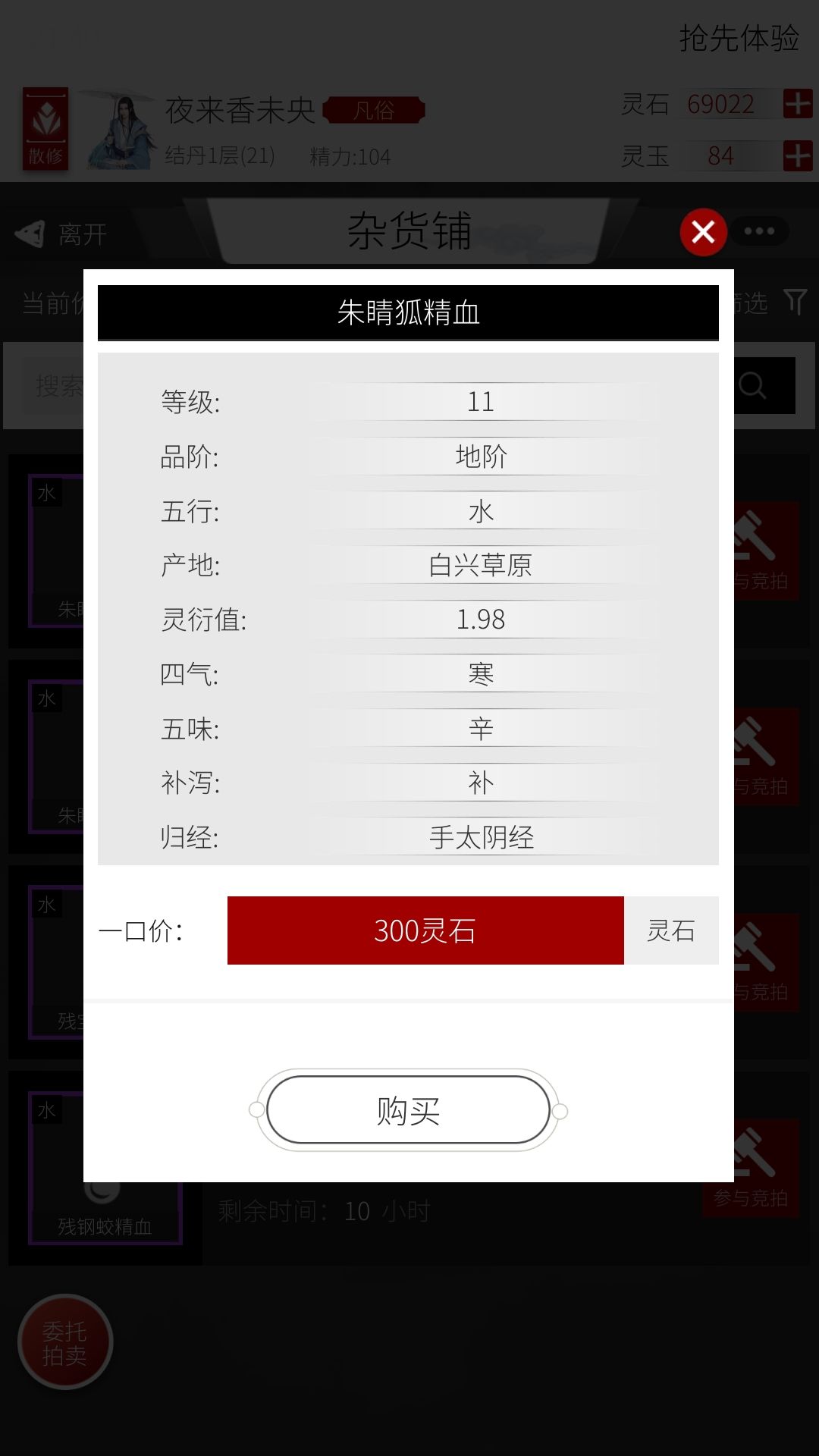Tap the search magnifier button
Viewport: 819px width, 1456px height.
764,385
